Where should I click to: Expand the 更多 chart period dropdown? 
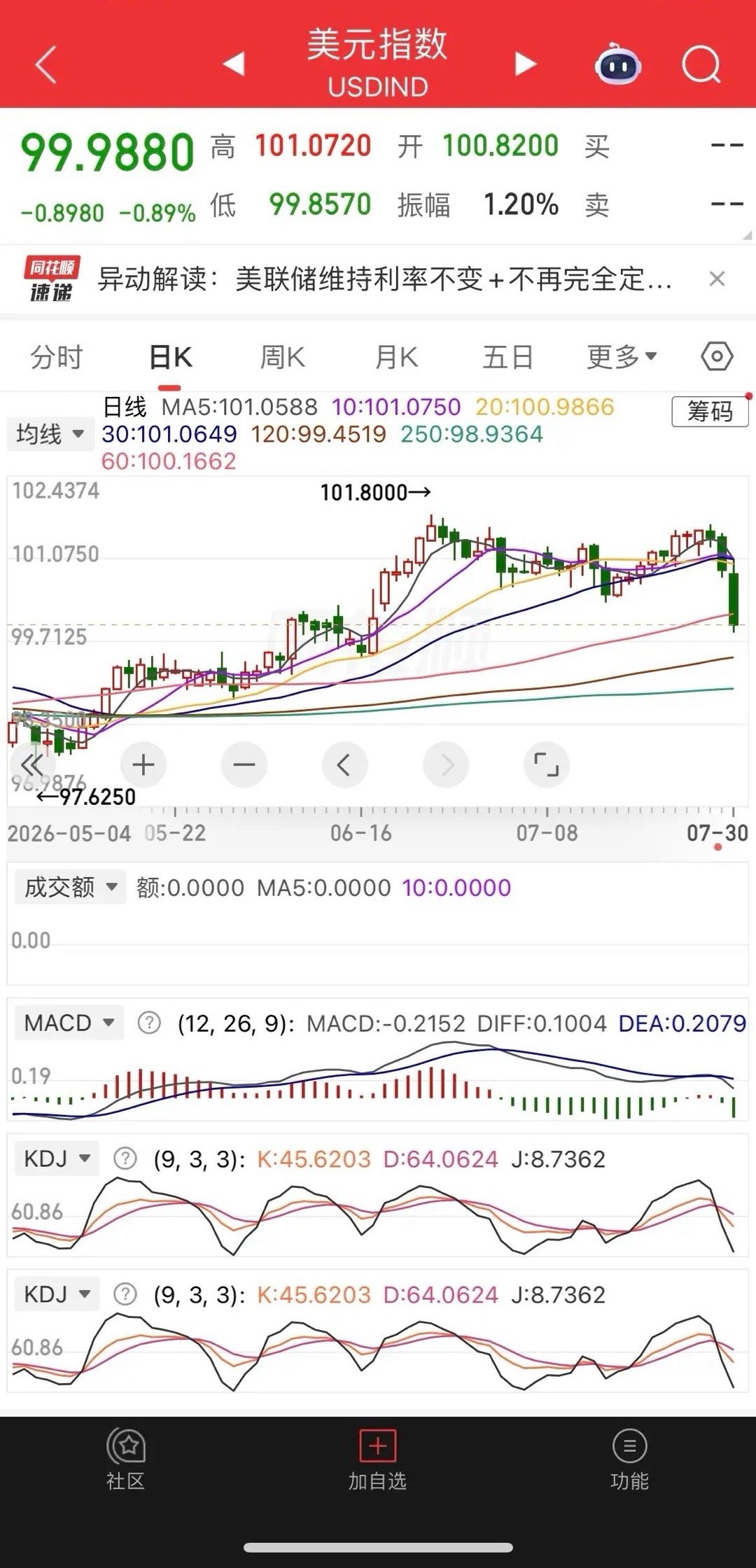(x=622, y=357)
